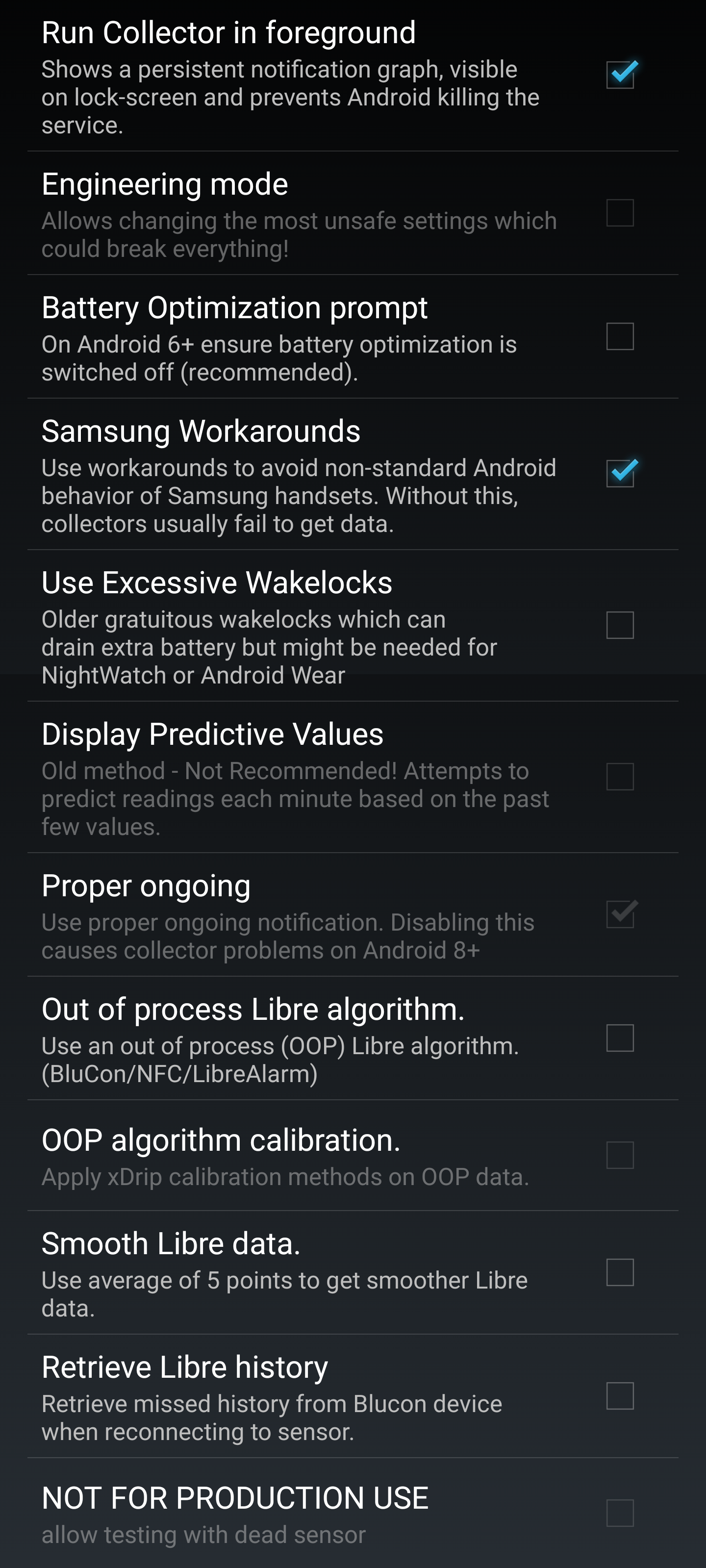Enable Engineering mode checkbox
The width and height of the screenshot is (706, 1568).
tap(620, 213)
